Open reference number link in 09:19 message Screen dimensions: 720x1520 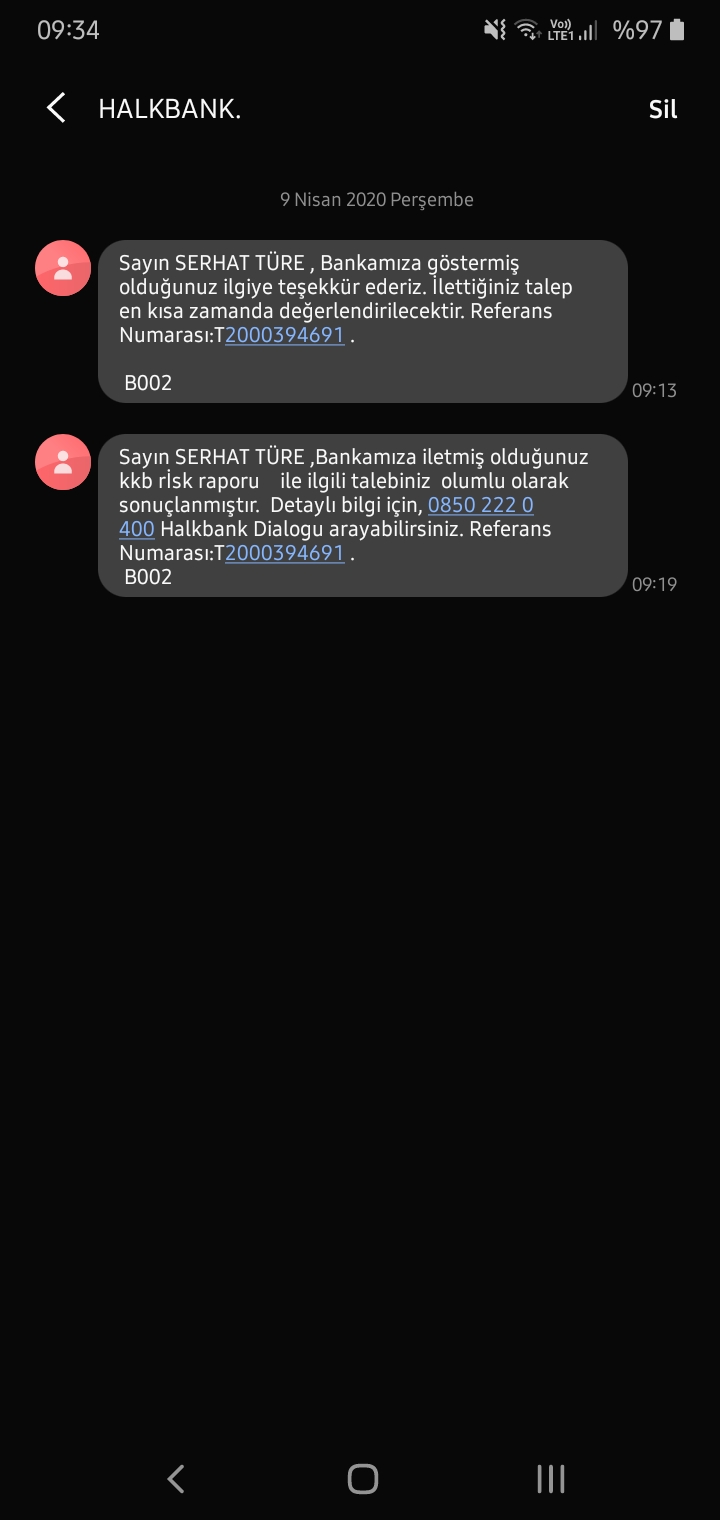[285, 553]
